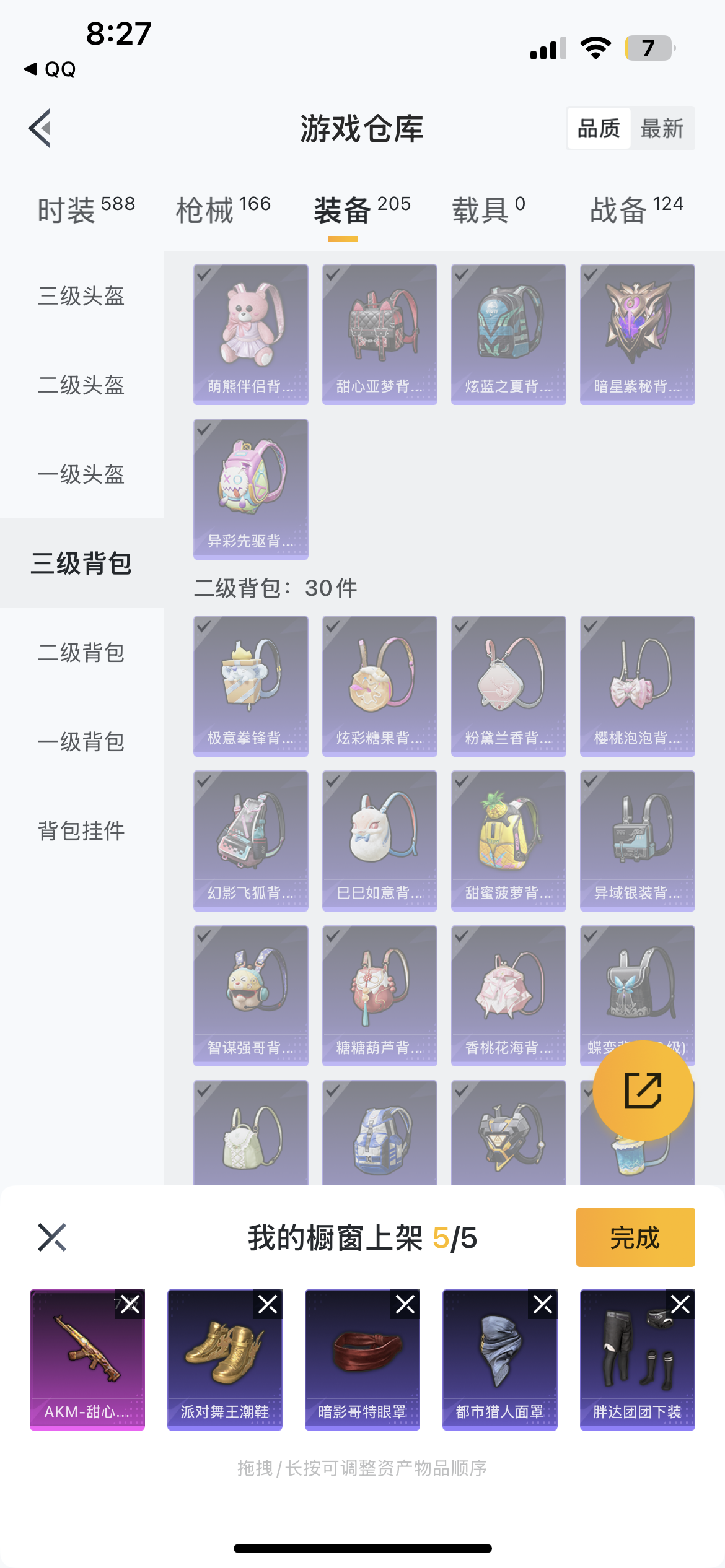
Task: Sort items by 品质
Action: (599, 129)
